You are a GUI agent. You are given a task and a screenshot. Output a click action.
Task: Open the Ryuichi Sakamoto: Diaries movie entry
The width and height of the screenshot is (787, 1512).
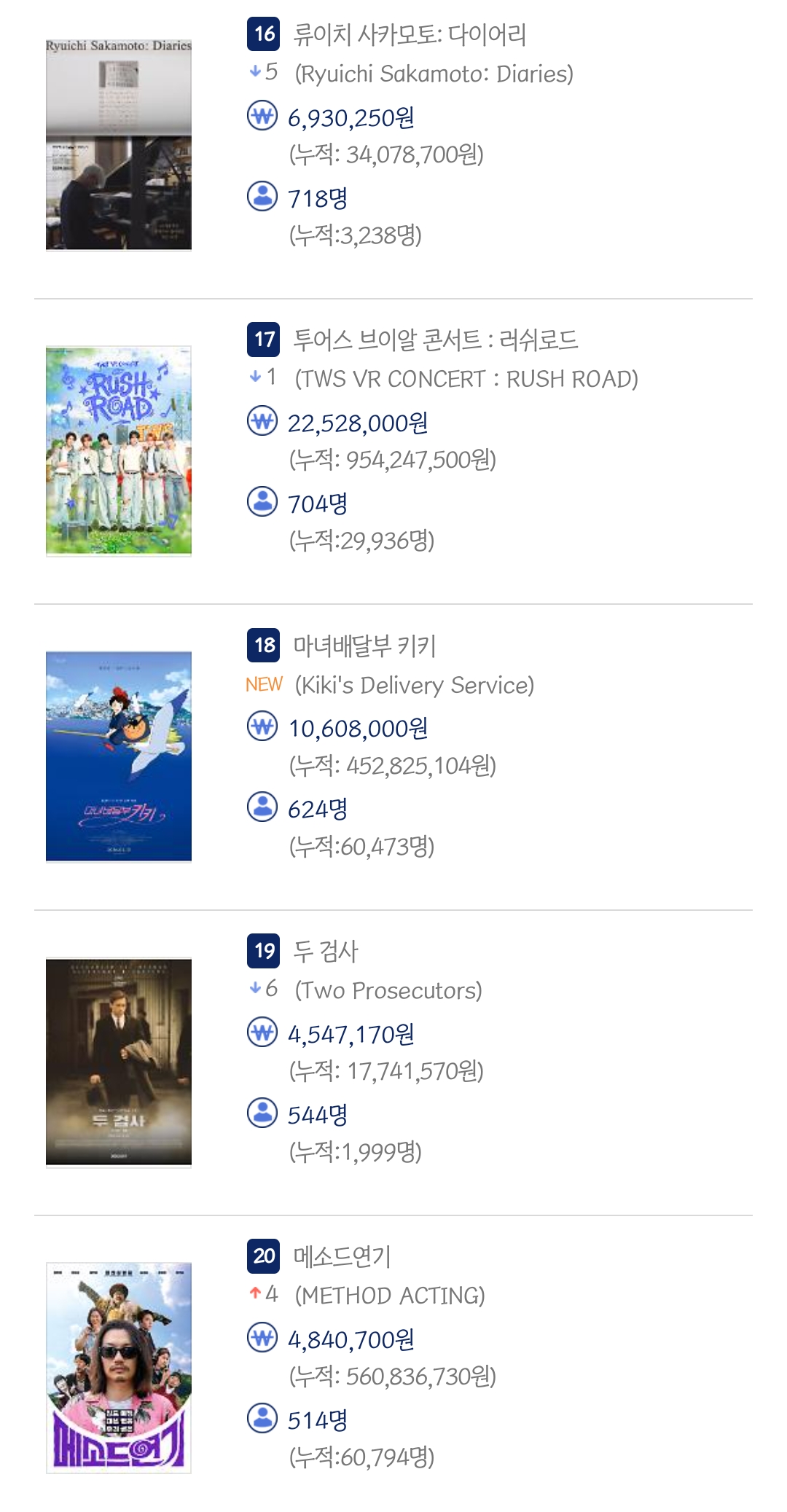point(409,35)
